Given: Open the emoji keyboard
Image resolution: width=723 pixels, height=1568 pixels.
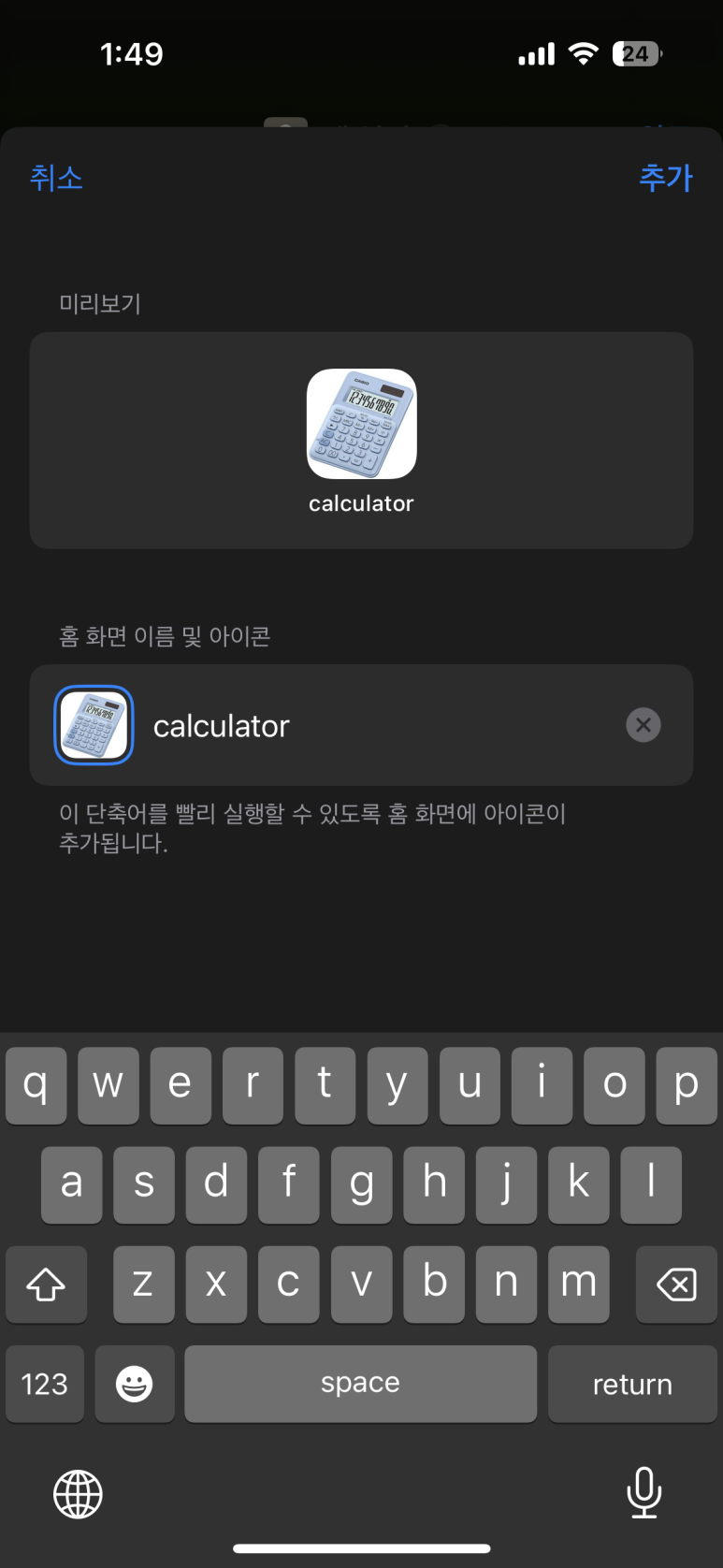Looking at the screenshot, I should (135, 1384).
